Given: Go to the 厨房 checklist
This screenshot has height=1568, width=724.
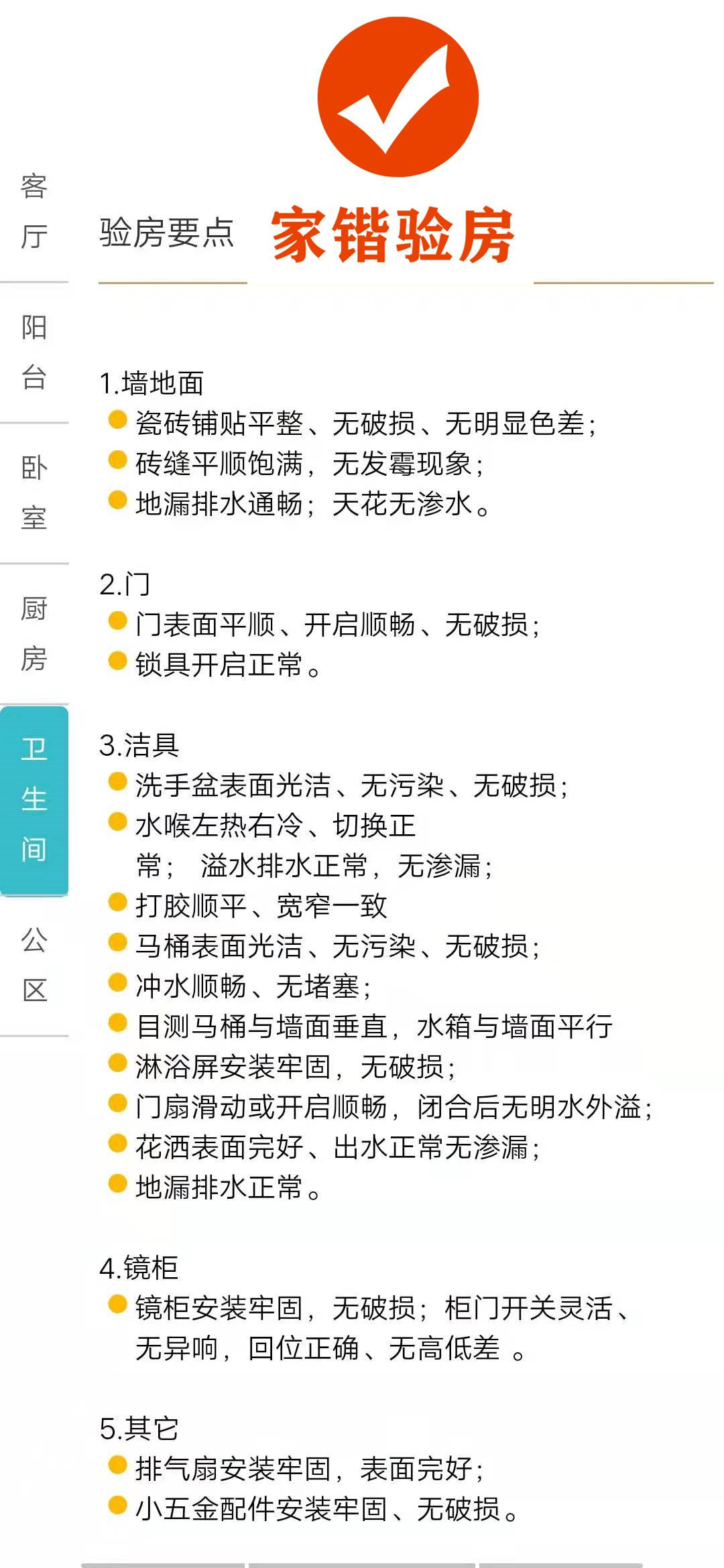Looking at the screenshot, I should 34,634.
